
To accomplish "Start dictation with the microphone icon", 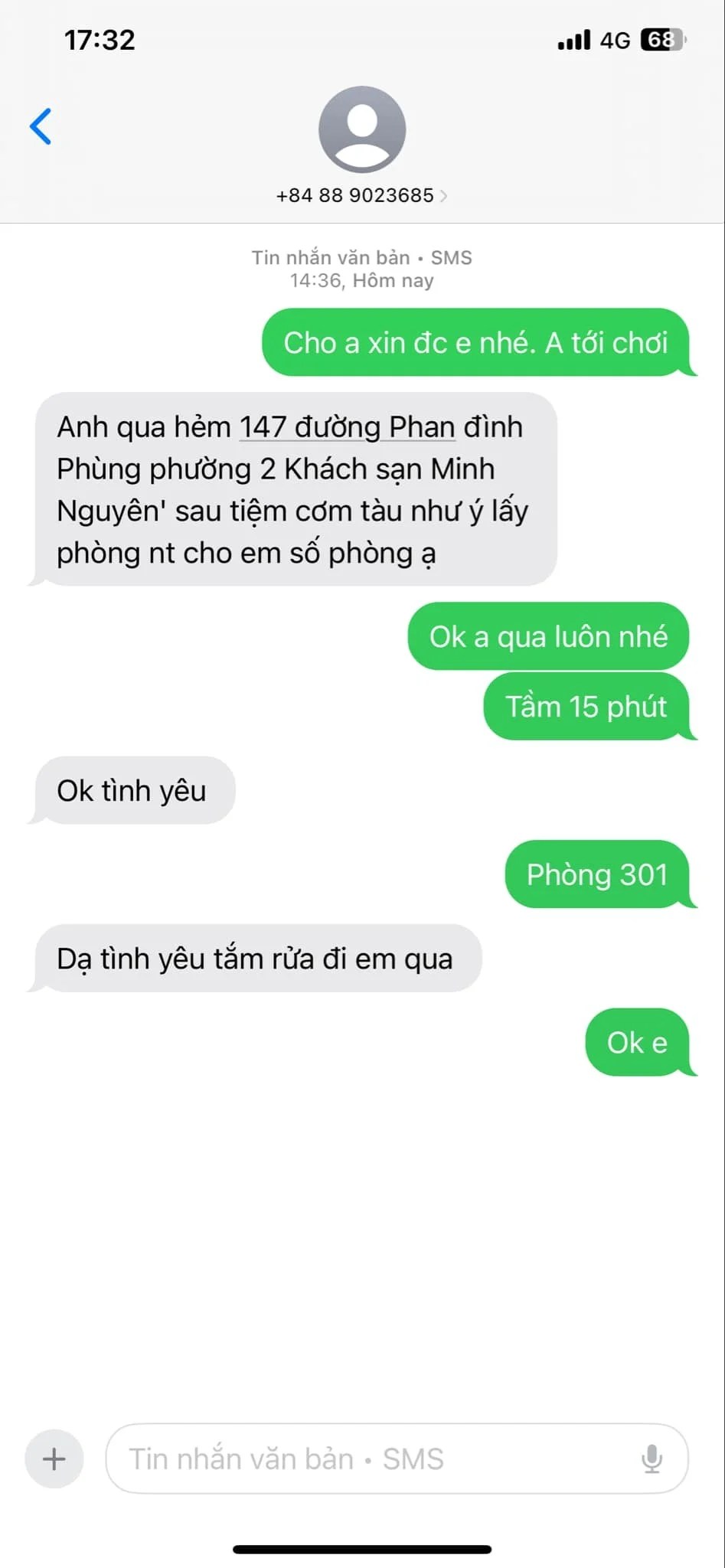I will [652, 1459].
